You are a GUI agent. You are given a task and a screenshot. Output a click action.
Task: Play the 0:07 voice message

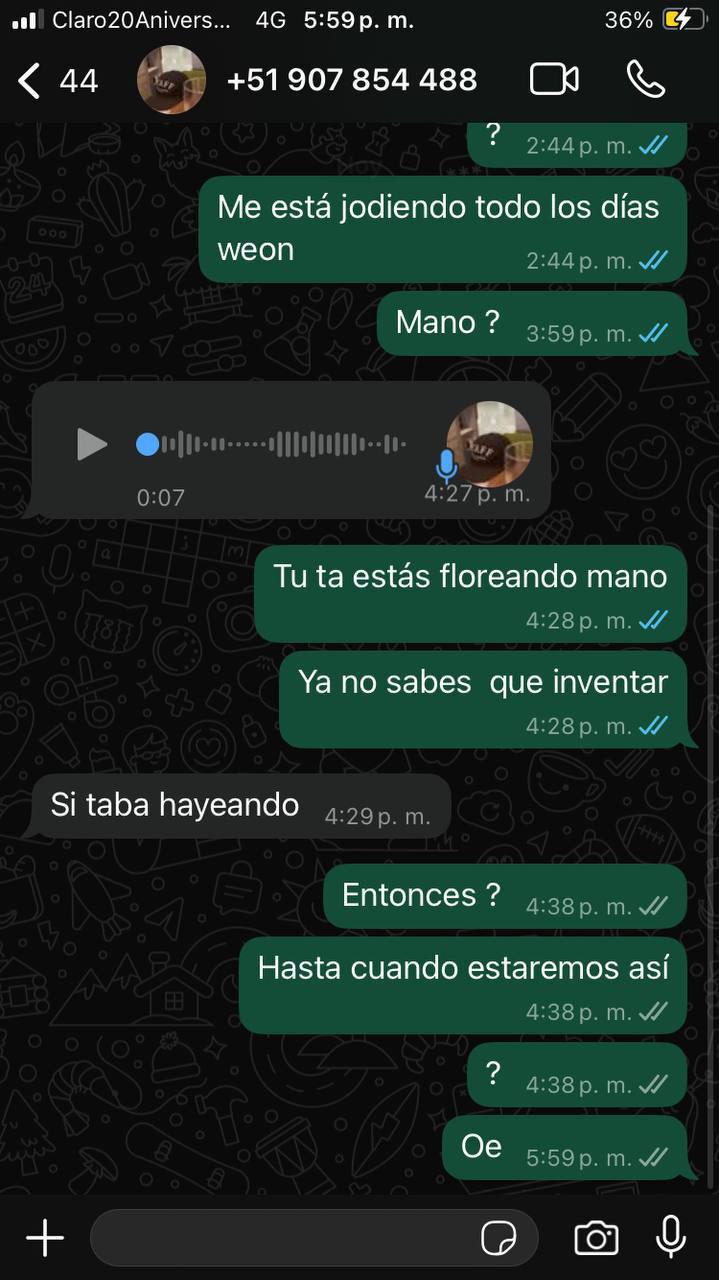click(x=91, y=444)
